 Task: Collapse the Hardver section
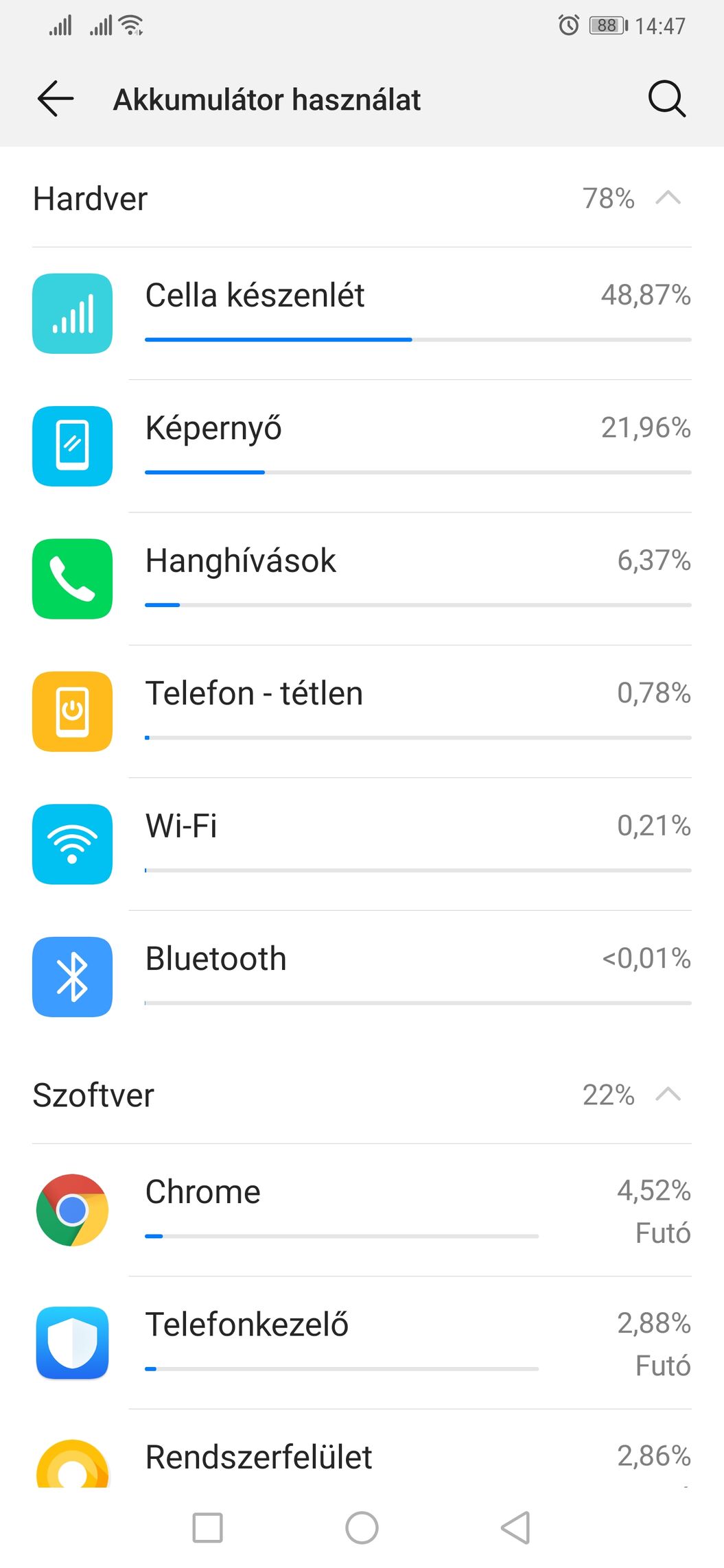pyautogui.click(x=668, y=198)
